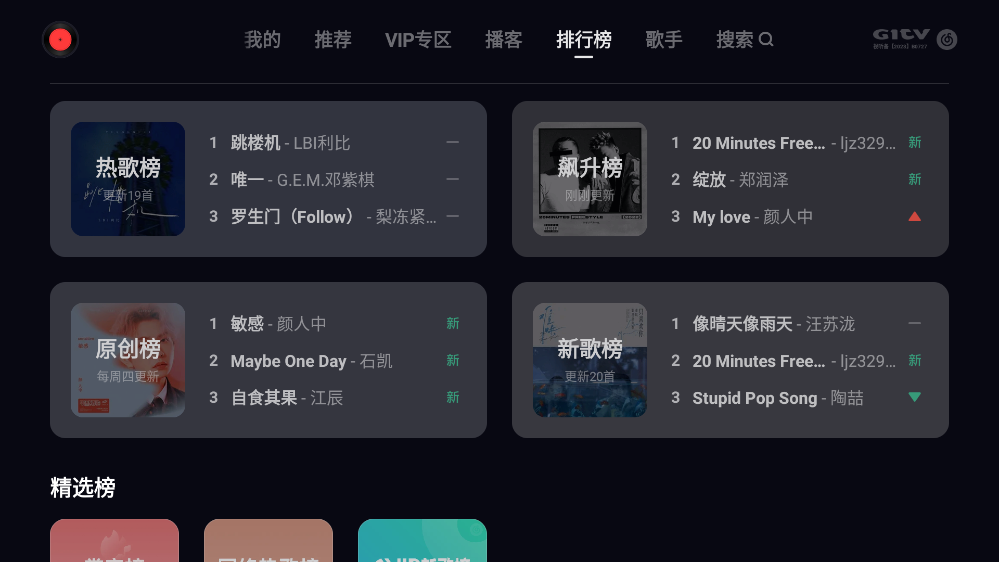Open 搜索 search

click(744, 40)
